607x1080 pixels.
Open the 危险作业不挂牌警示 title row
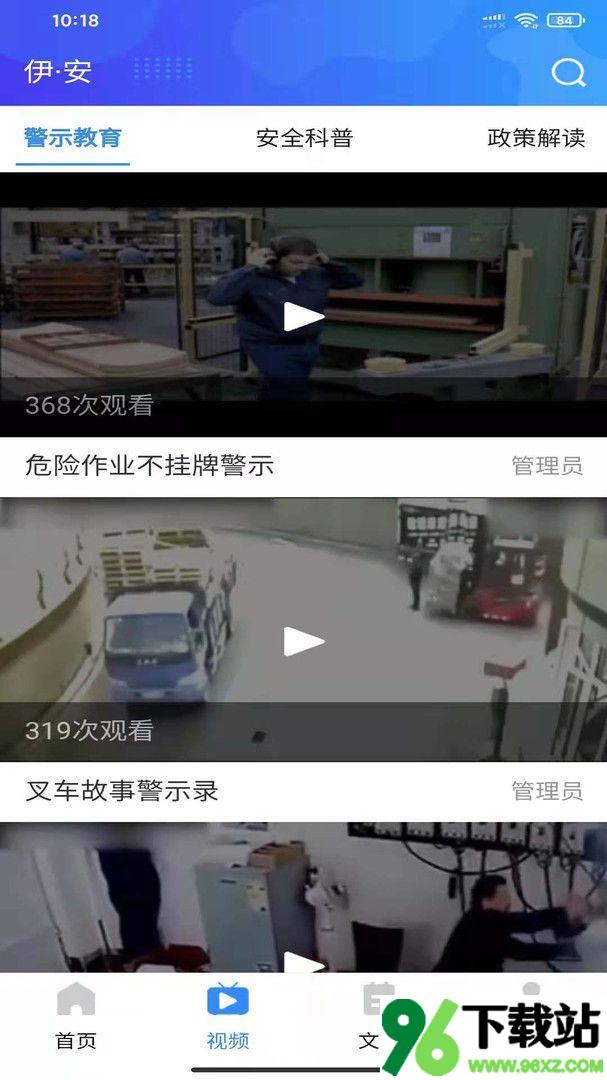click(150, 465)
